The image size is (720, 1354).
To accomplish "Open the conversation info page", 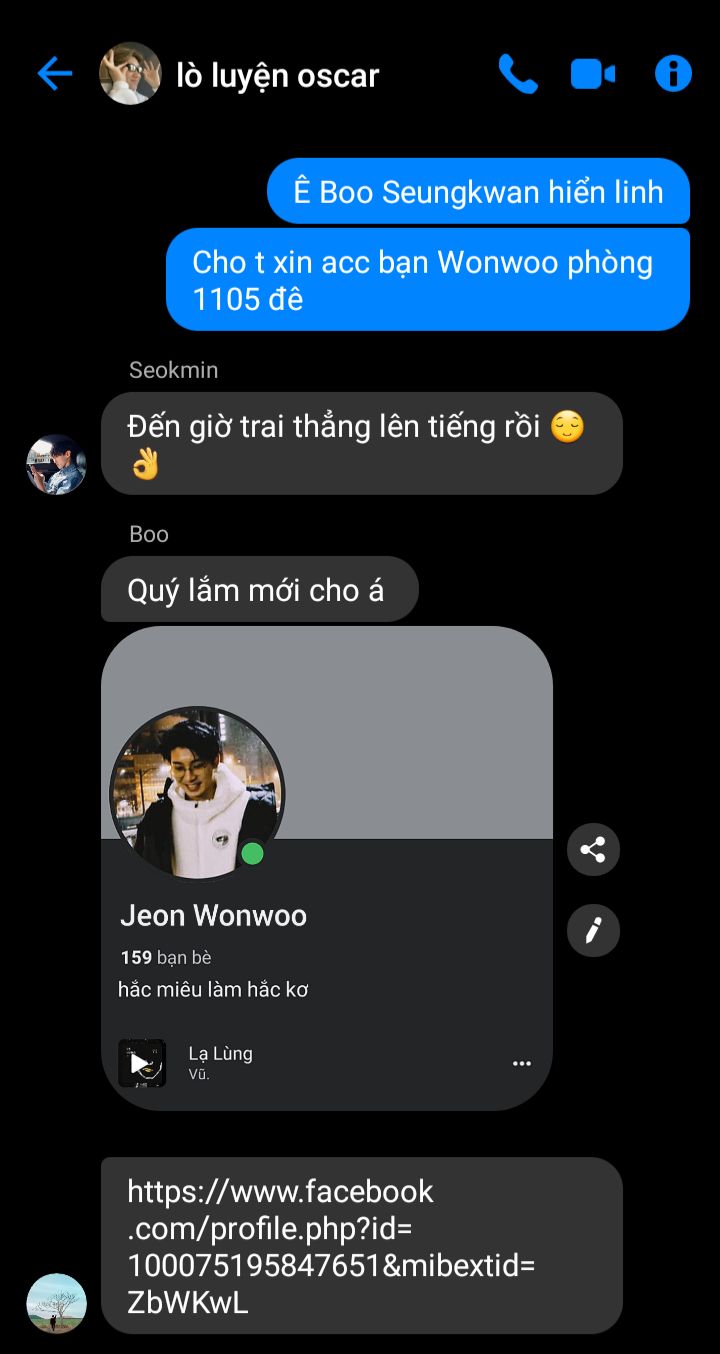I will pyautogui.click(x=673, y=74).
